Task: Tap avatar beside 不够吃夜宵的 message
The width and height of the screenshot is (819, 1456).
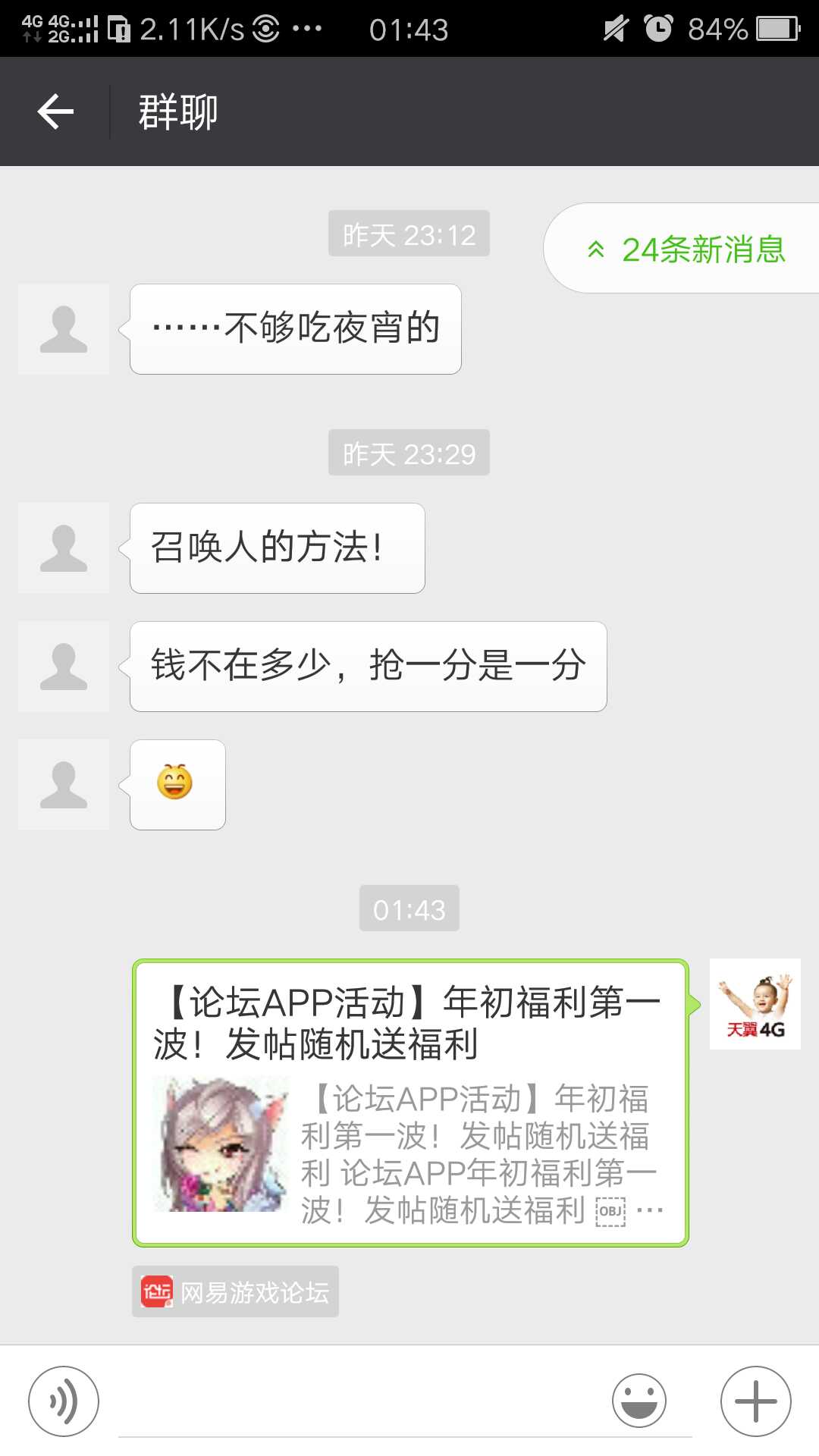Action: click(64, 329)
